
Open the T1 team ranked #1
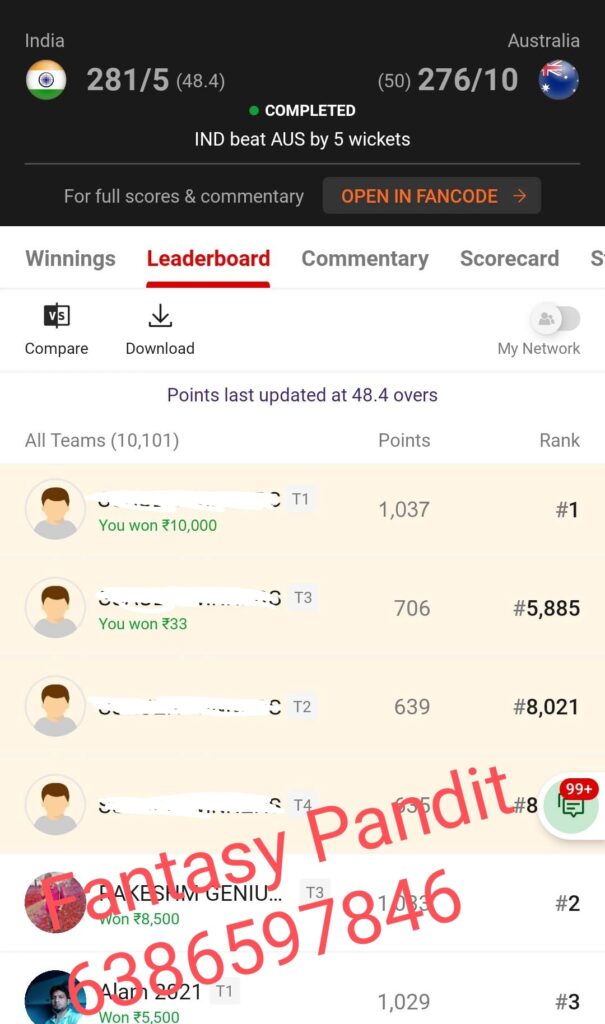pos(300,510)
